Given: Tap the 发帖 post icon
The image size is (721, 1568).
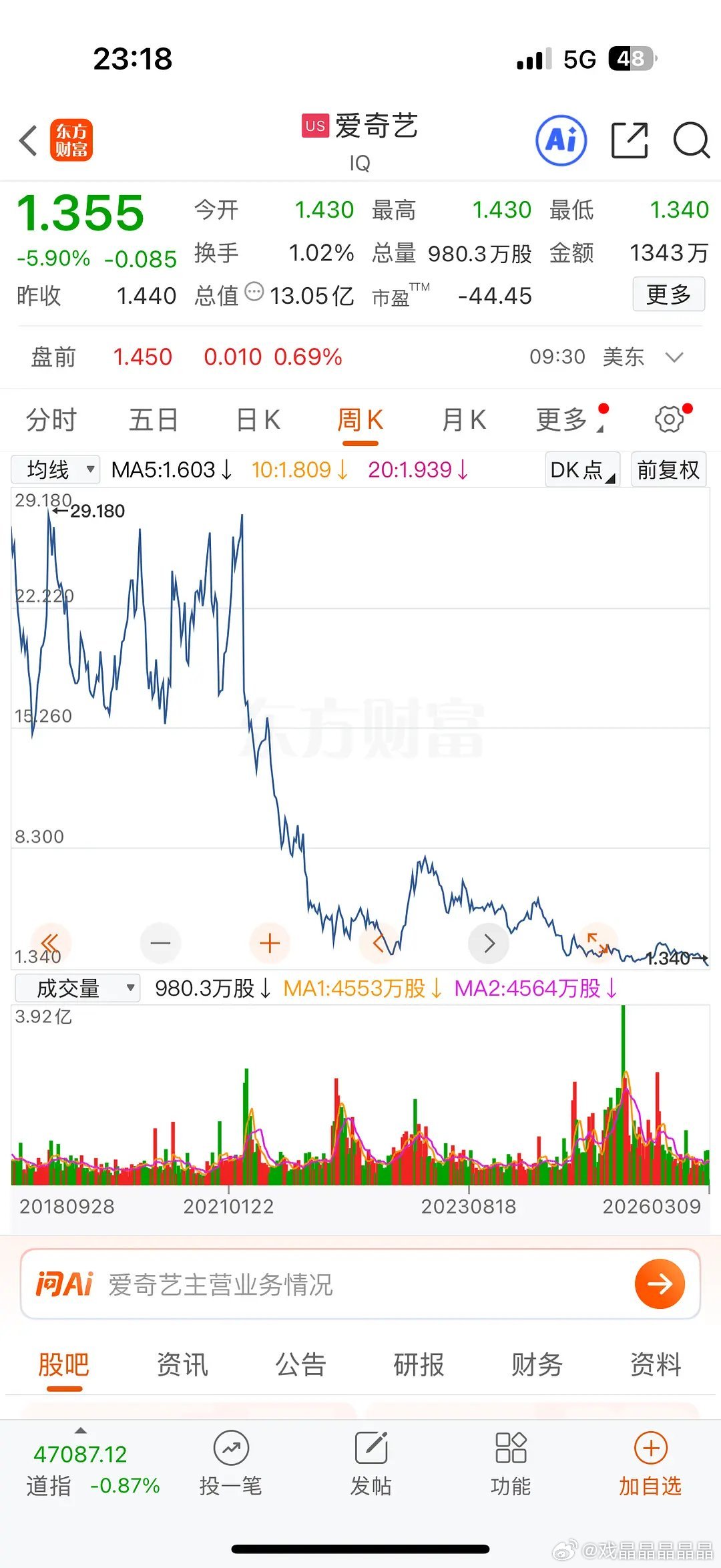Looking at the screenshot, I should point(371,1462).
